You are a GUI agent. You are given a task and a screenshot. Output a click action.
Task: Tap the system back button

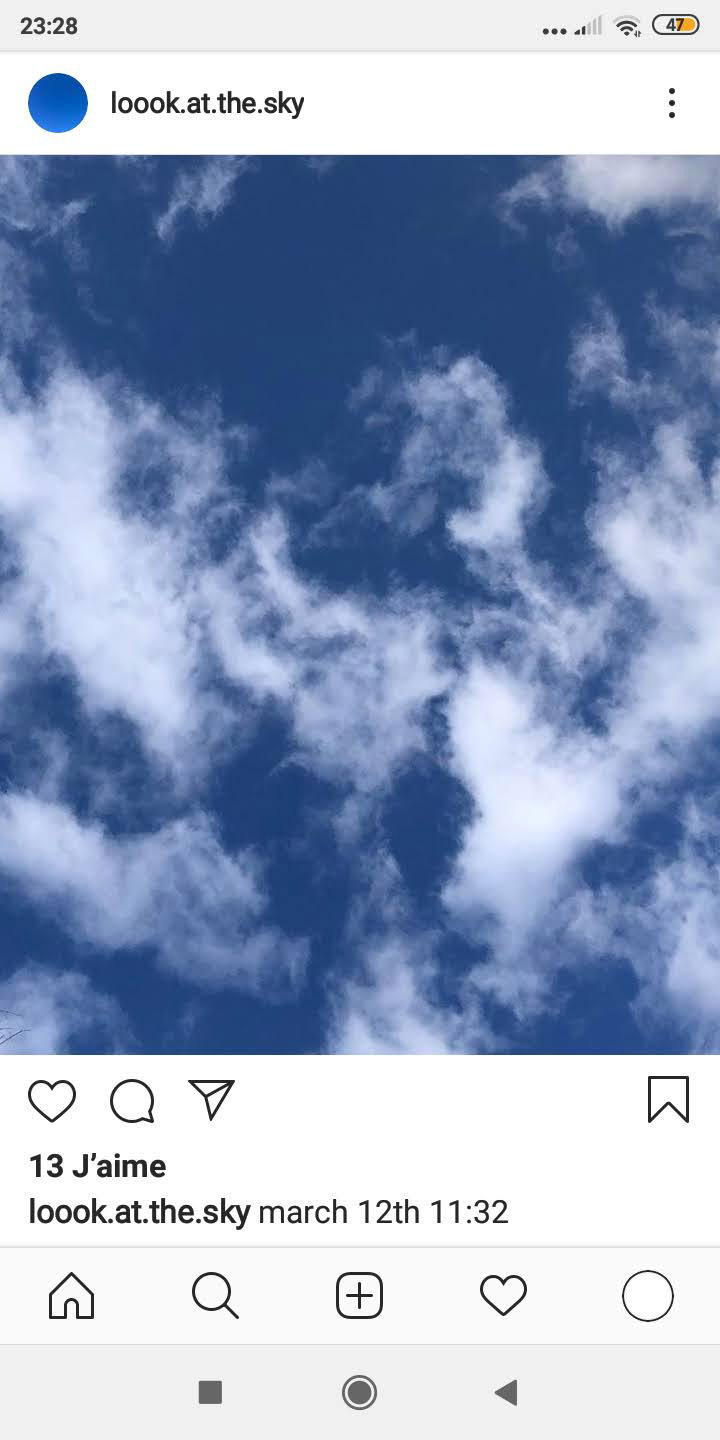coord(507,1392)
